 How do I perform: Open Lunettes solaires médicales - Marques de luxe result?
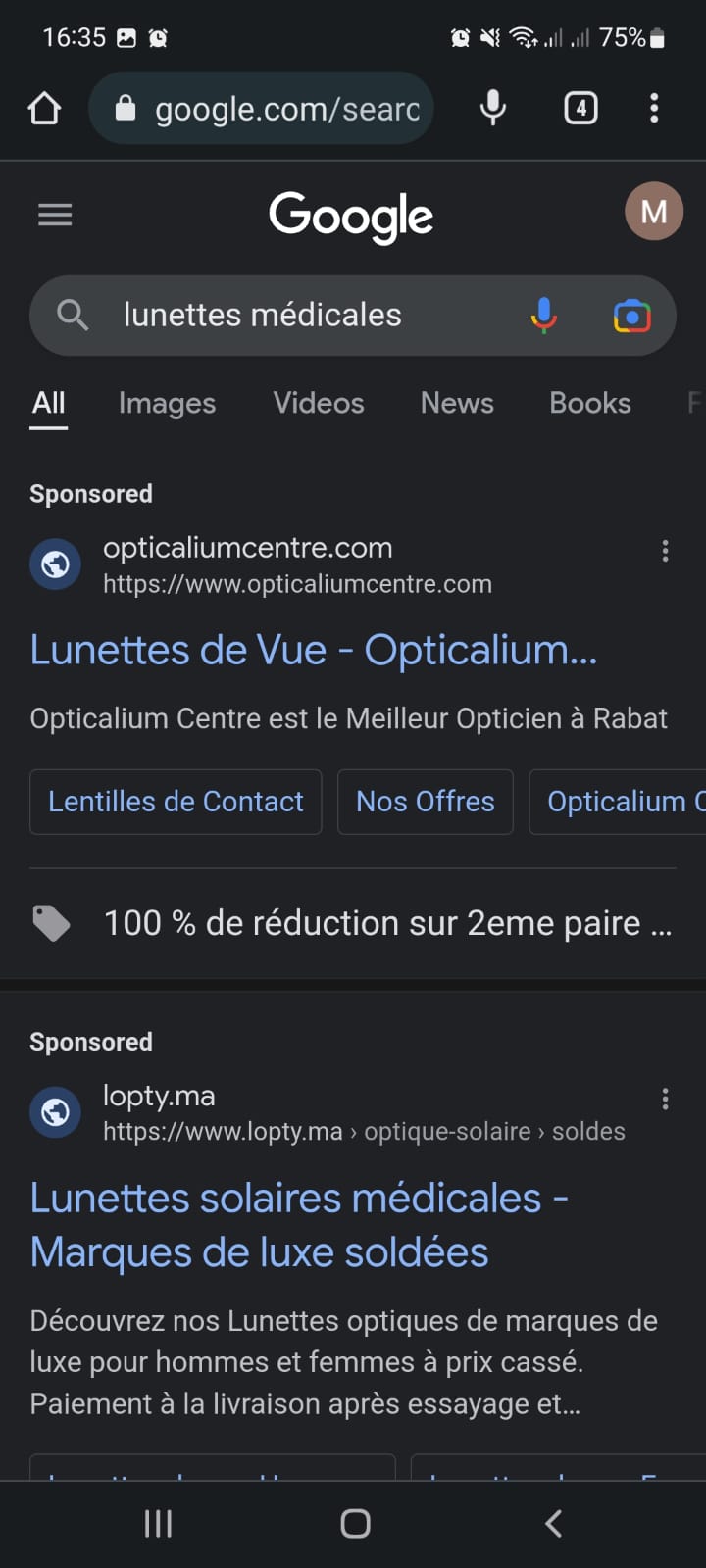pos(299,1225)
